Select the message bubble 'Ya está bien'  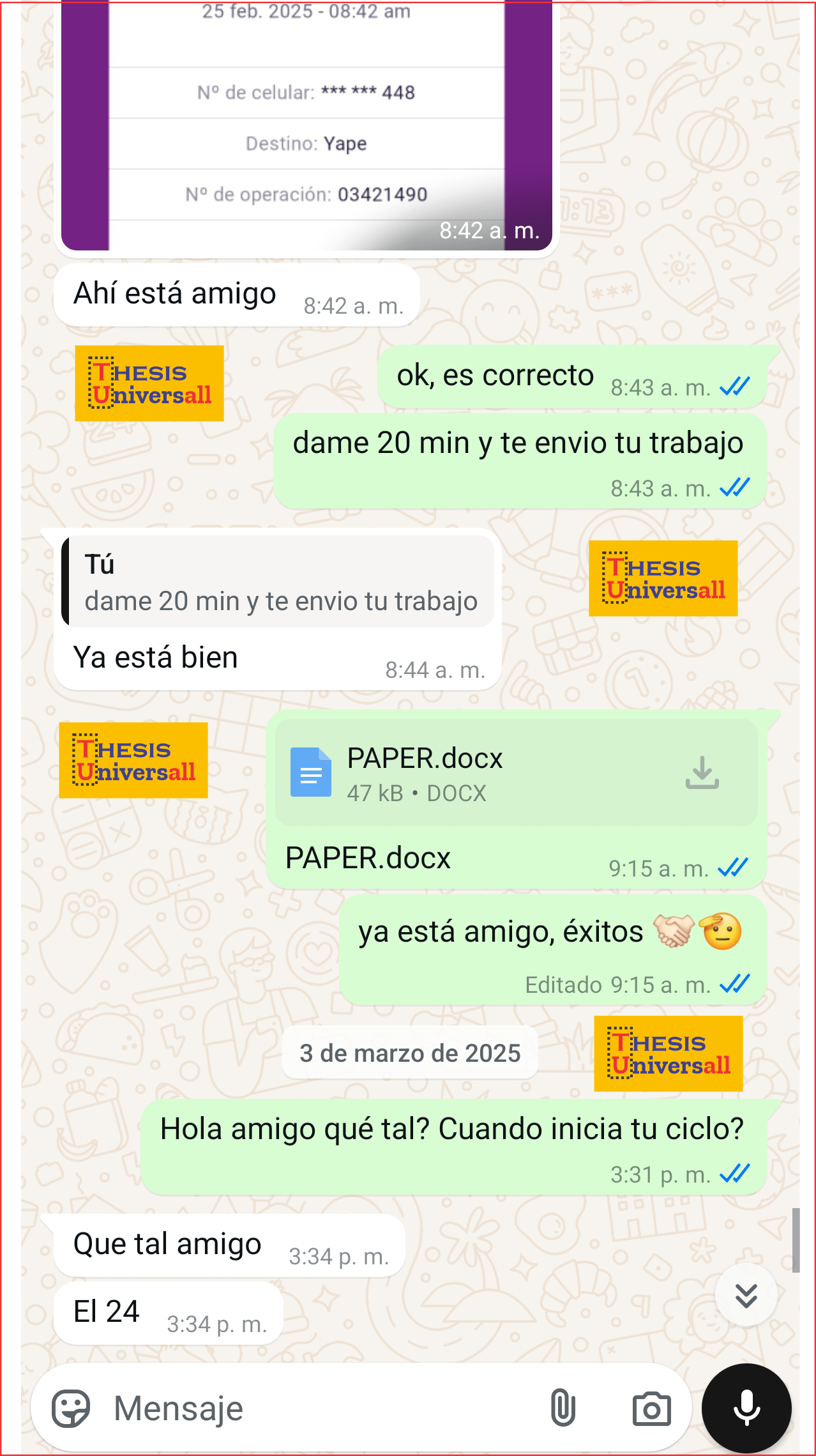(155, 656)
